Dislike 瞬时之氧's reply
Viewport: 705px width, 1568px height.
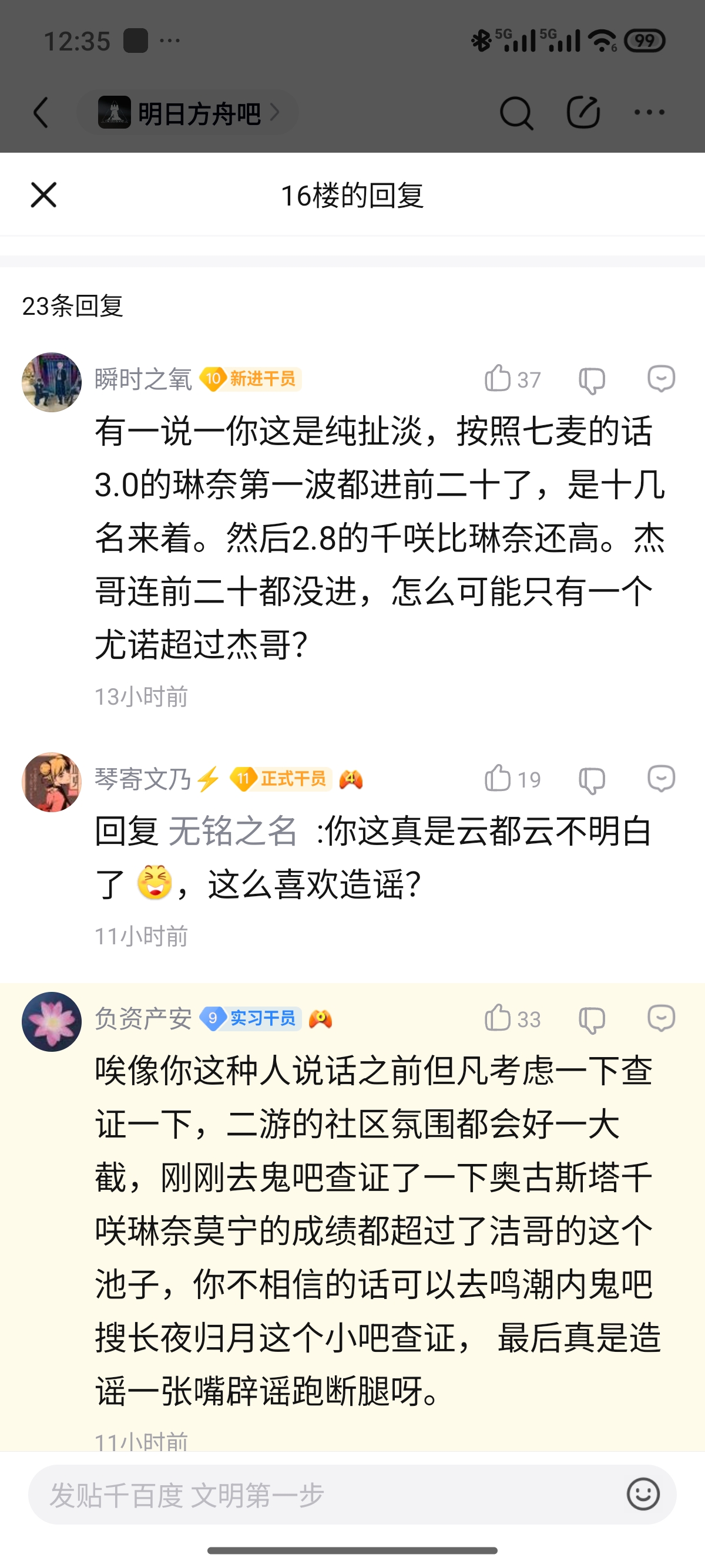click(591, 380)
